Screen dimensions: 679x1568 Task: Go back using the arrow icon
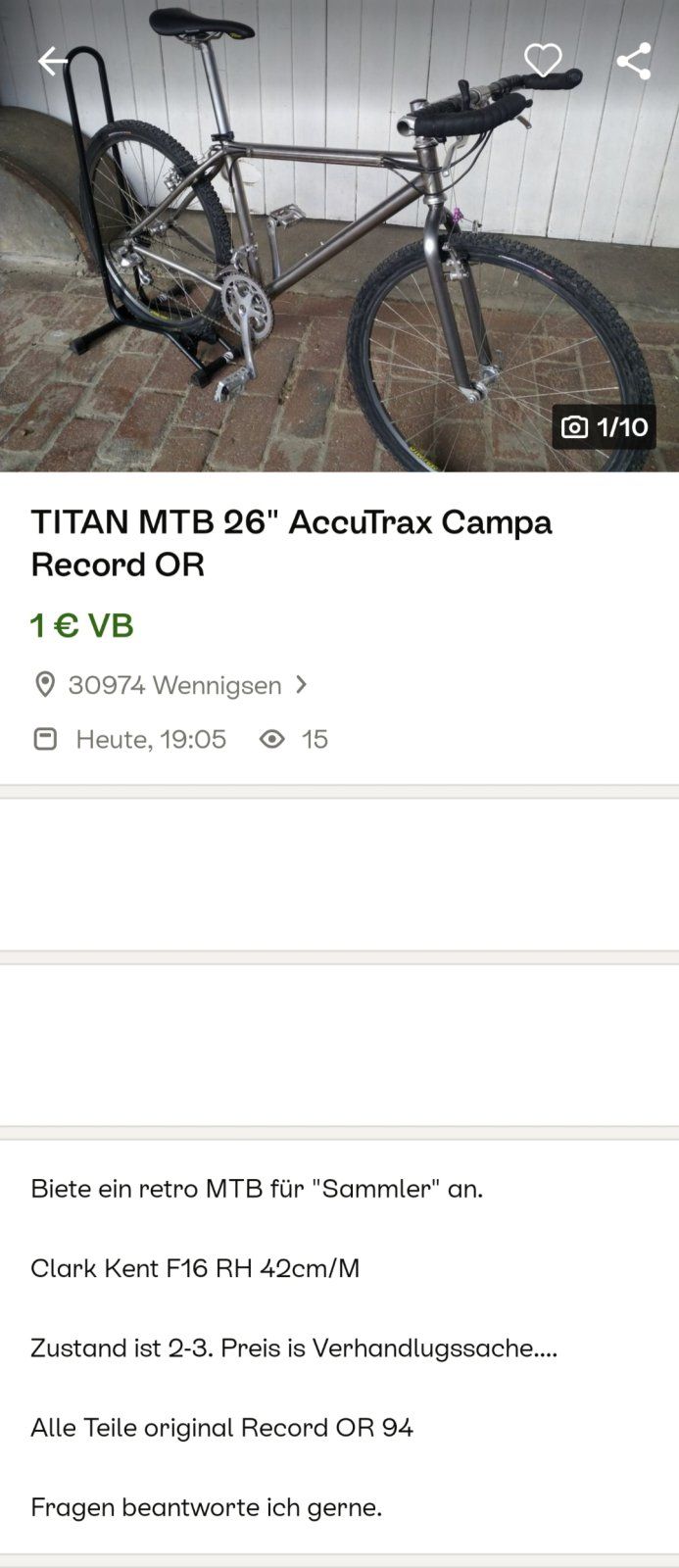52,61
